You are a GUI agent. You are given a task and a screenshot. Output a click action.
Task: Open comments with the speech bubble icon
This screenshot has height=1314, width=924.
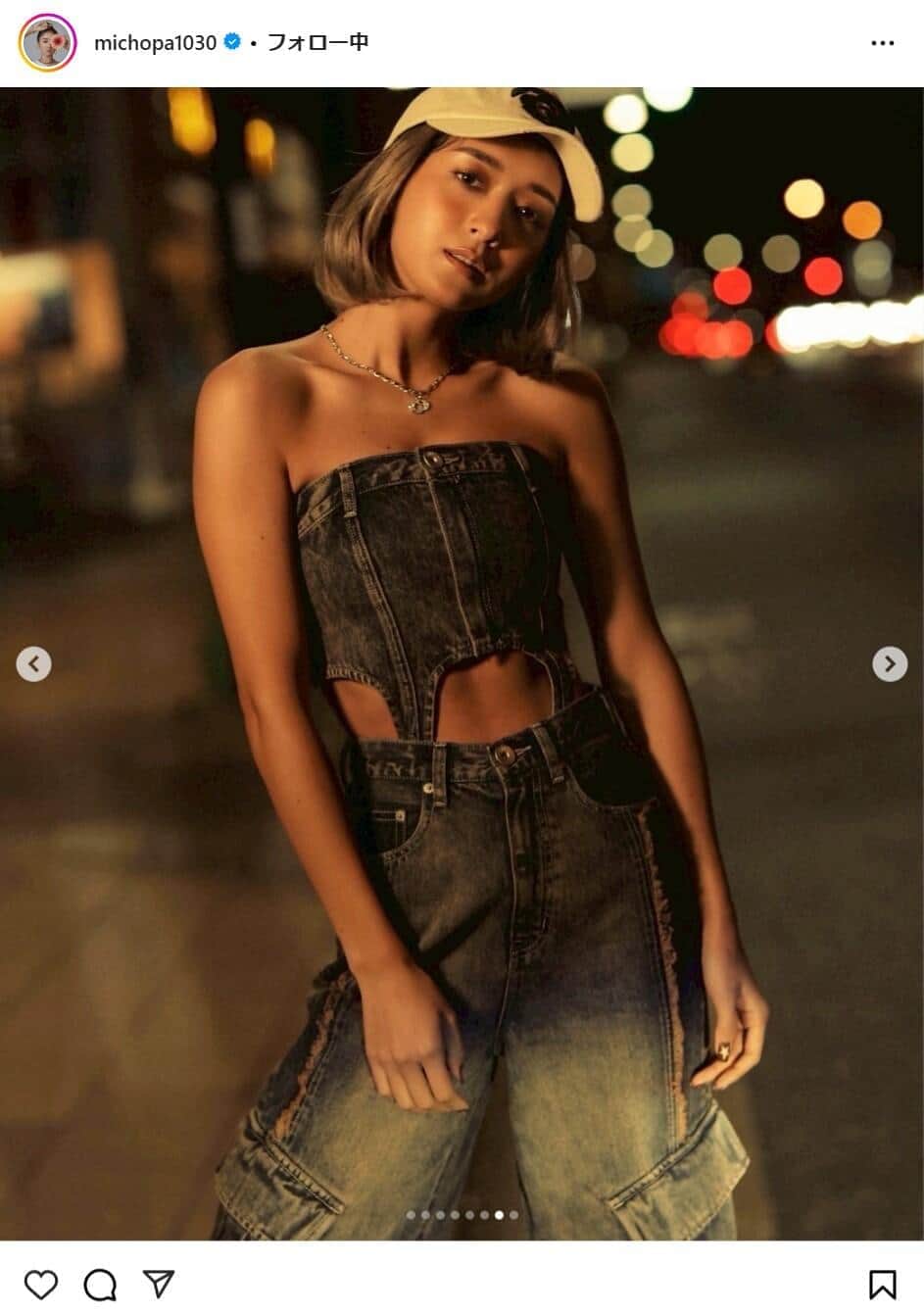(x=100, y=1285)
